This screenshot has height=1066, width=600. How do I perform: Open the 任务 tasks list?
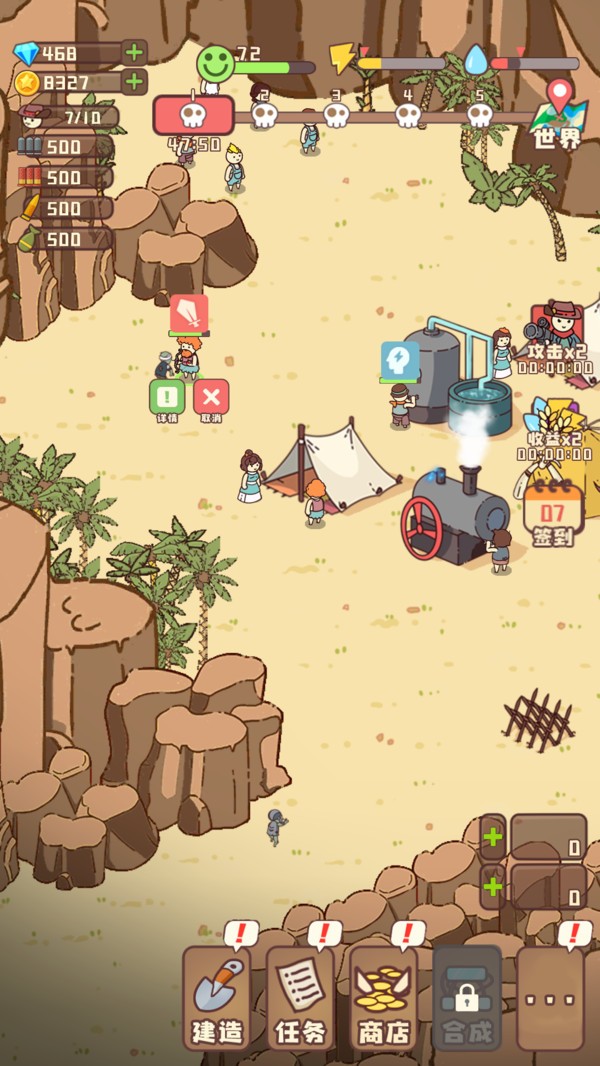point(300,997)
